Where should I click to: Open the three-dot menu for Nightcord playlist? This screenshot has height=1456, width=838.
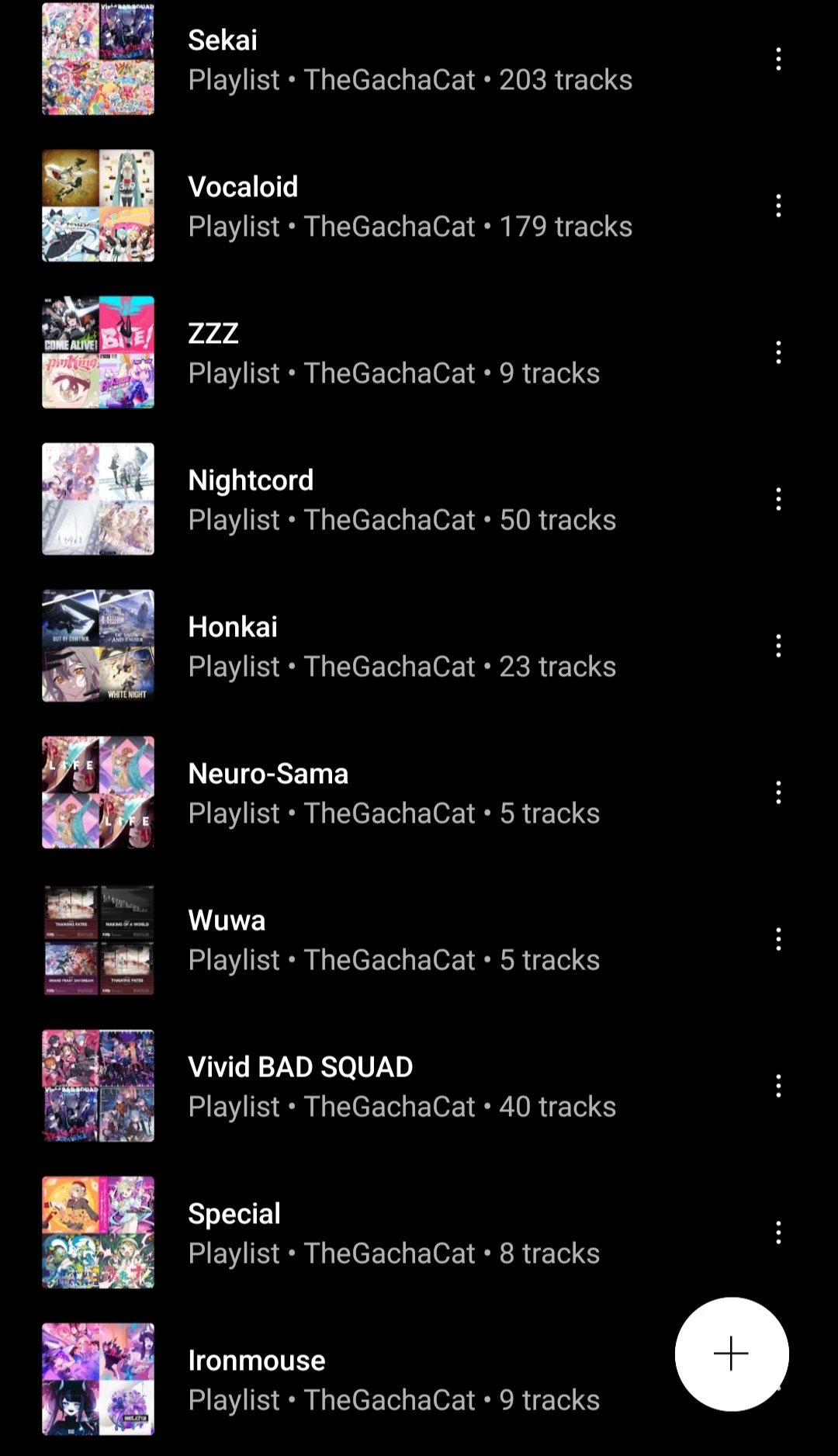coord(778,499)
